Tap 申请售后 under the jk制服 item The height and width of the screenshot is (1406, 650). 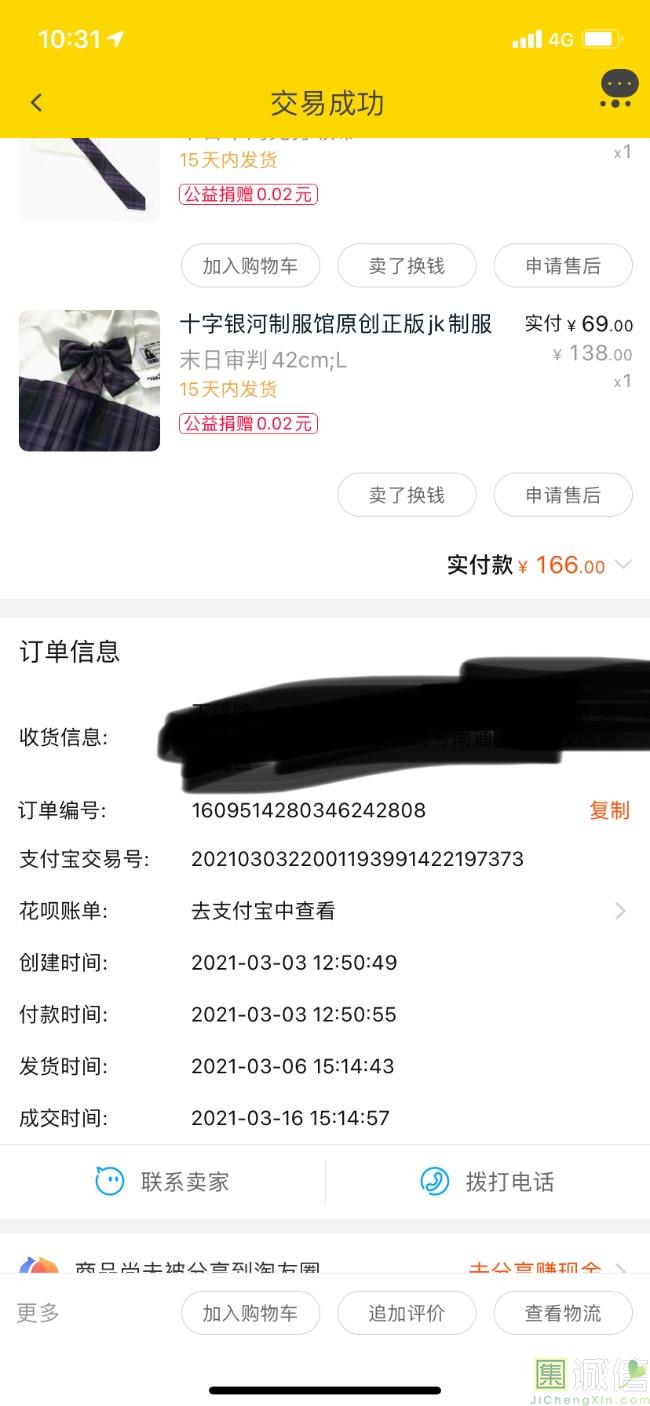[563, 495]
